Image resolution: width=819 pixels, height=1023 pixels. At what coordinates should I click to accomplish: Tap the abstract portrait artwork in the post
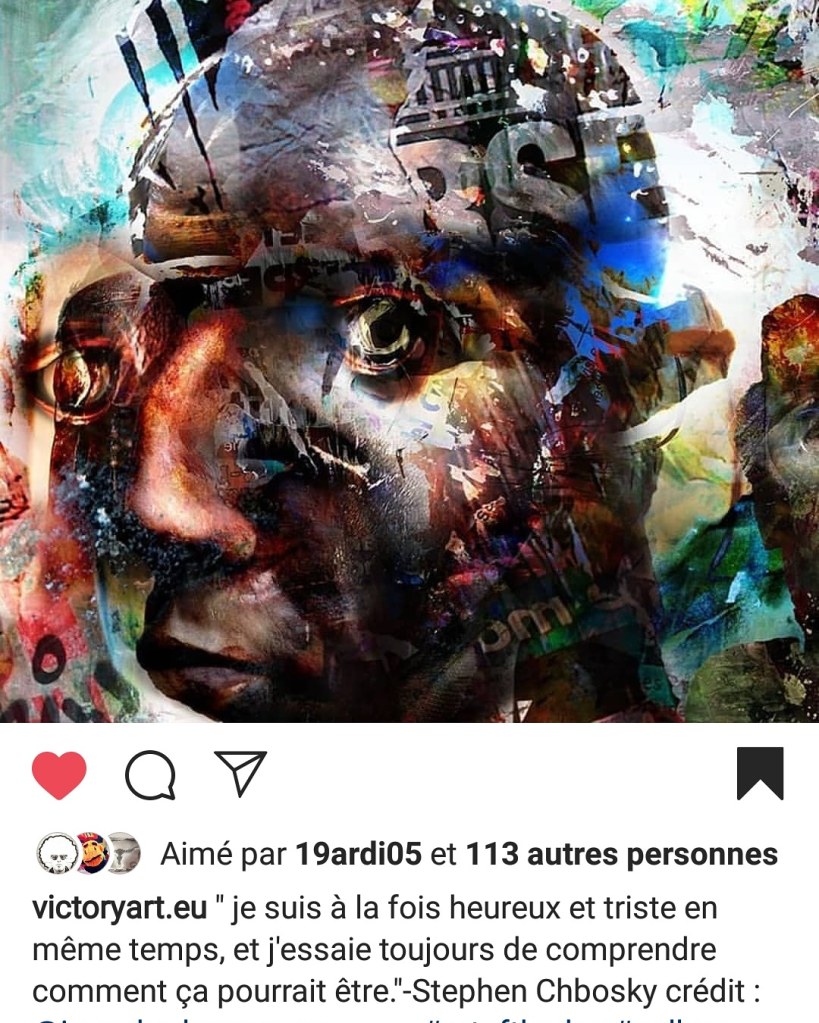tap(409, 360)
